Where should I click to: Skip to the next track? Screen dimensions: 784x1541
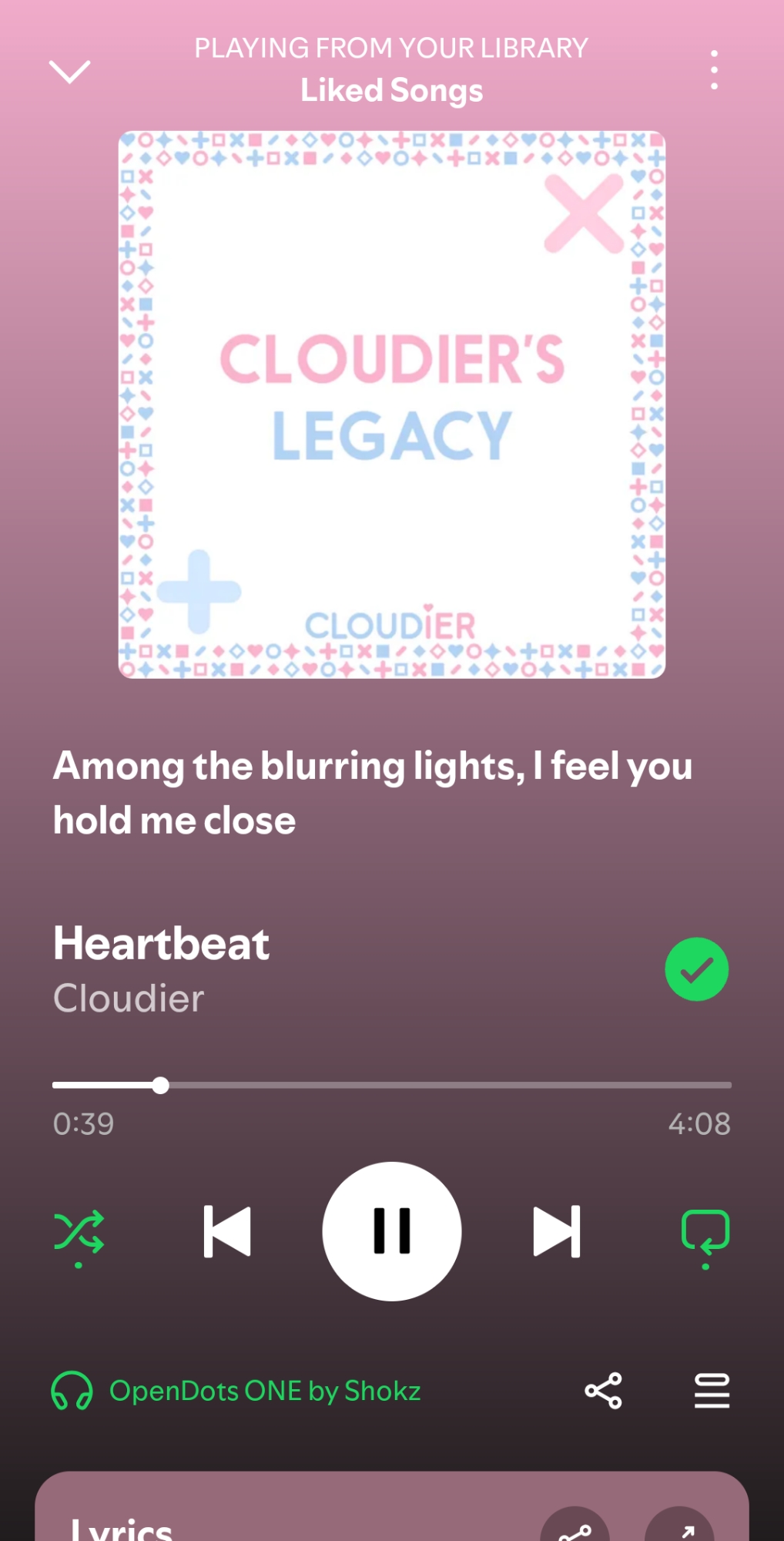tap(557, 1231)
